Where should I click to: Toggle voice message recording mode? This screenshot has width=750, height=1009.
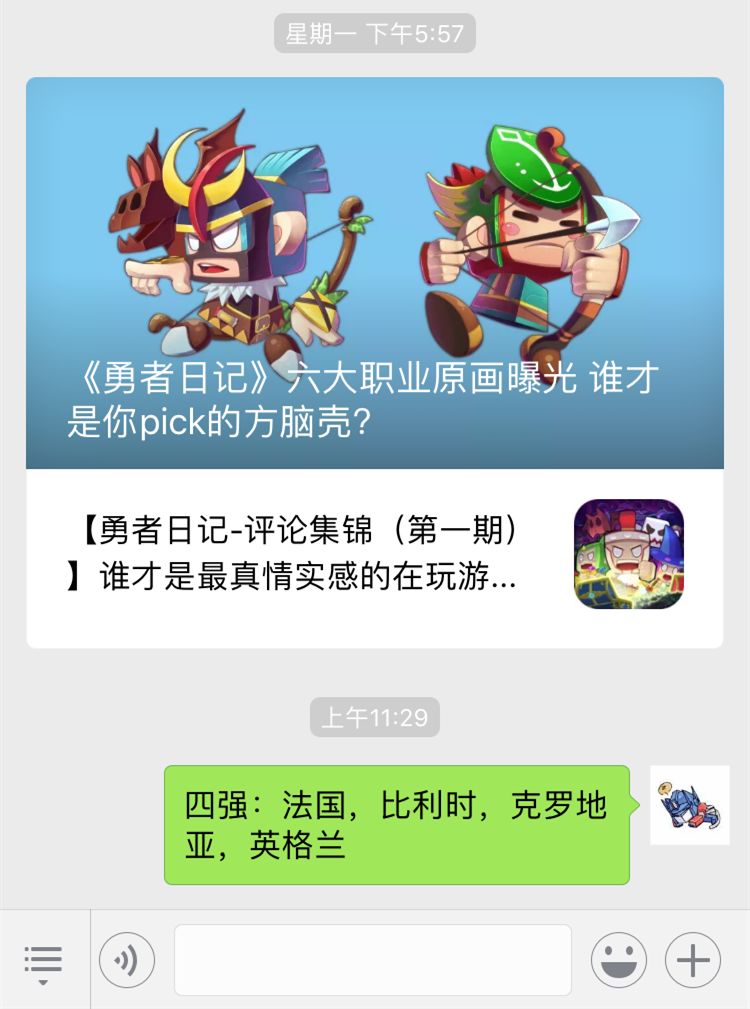coord(128,958)
